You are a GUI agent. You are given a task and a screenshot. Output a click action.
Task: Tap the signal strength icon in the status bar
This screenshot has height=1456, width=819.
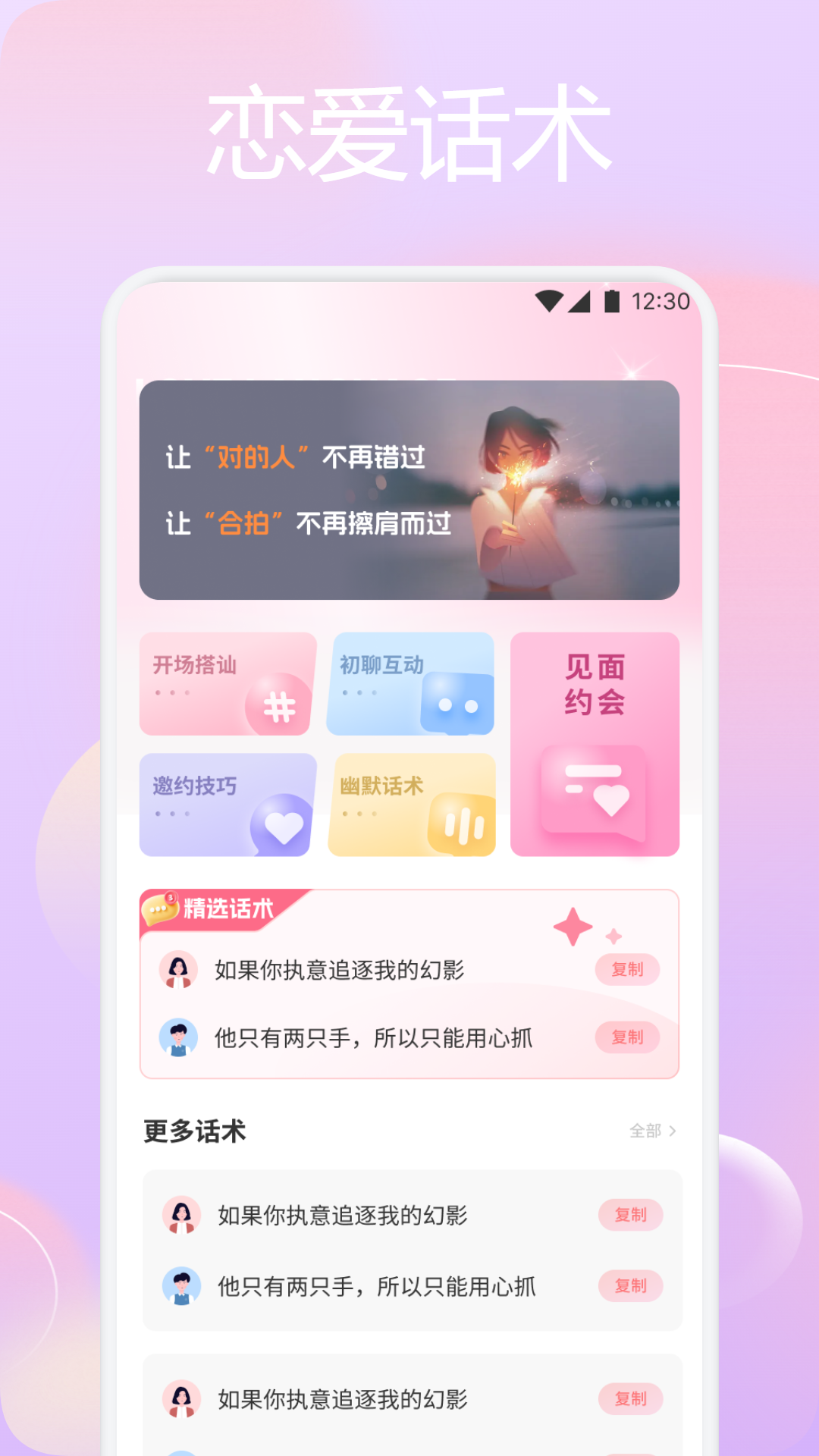(x=580, y=301)
